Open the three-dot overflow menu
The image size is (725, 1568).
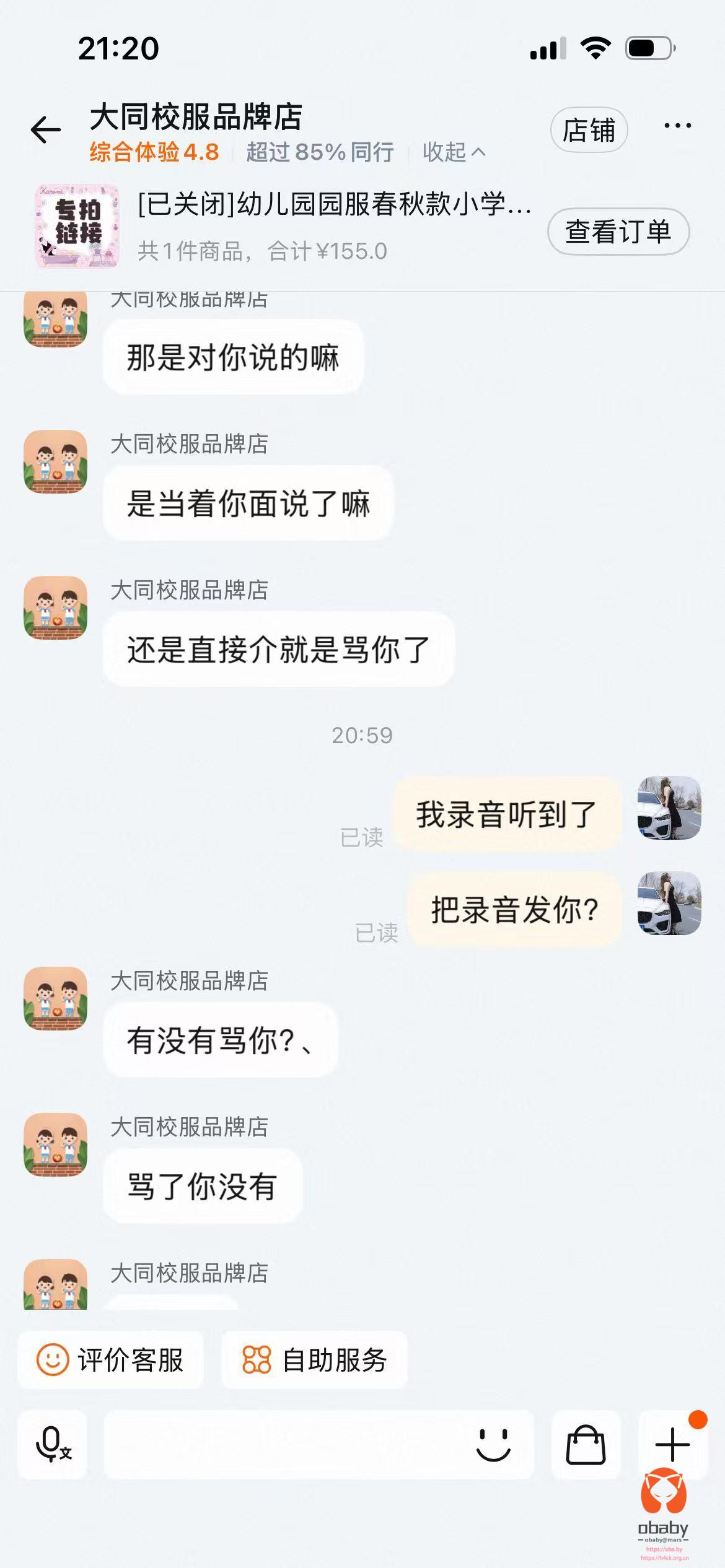click(x=677, y=126)
